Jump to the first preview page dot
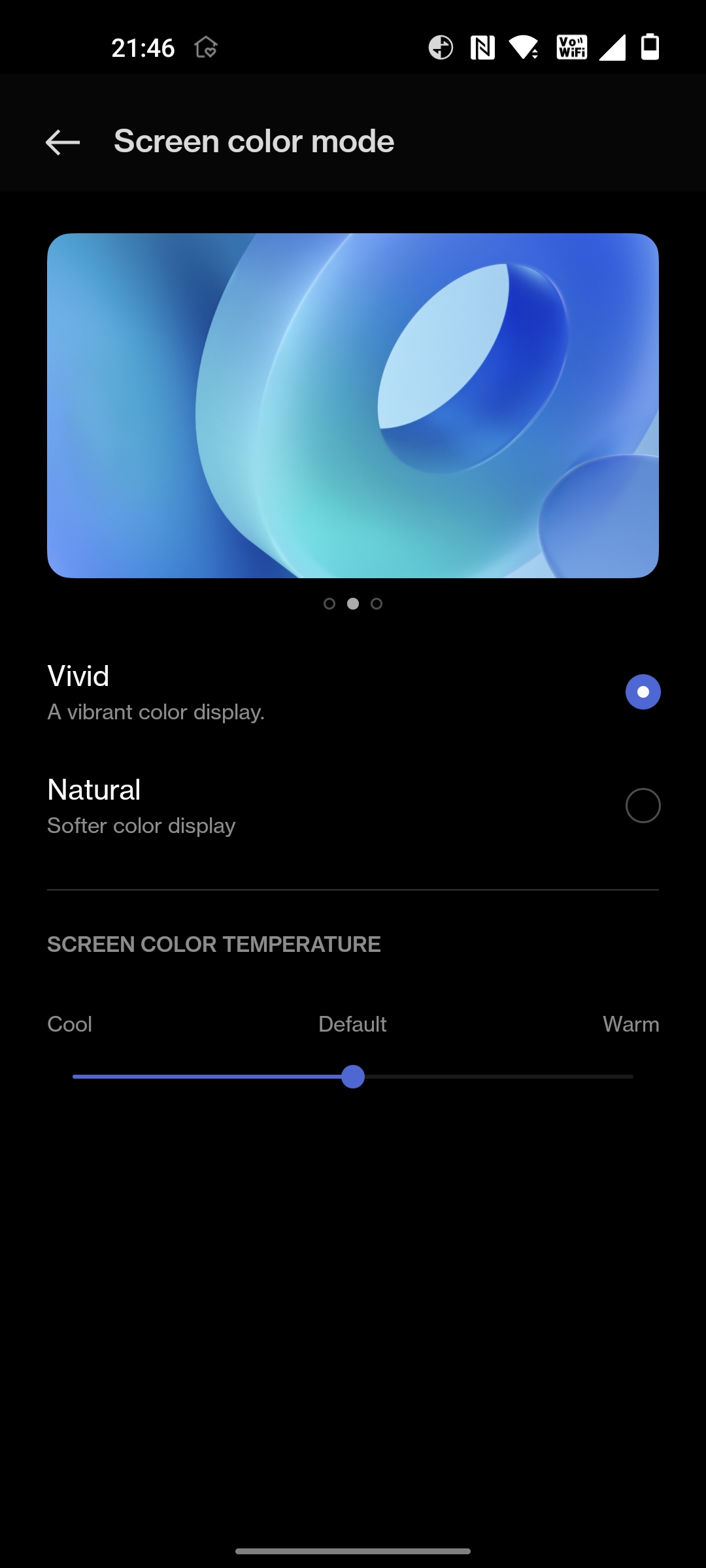This screenshot has width=706, height=1568. (329, 604)
